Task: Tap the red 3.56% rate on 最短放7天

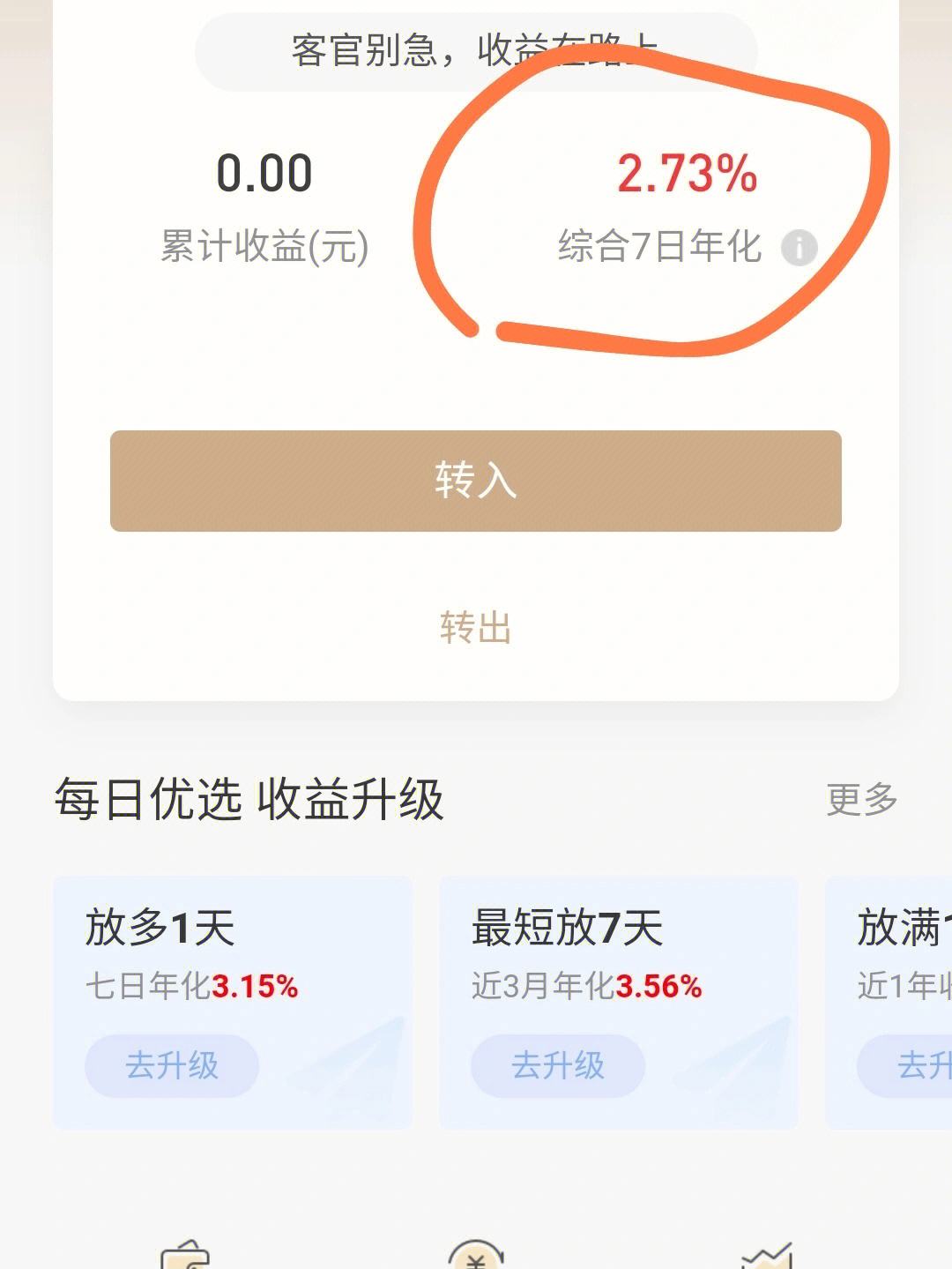Action: pyautogui.click(x=658, y=987)
